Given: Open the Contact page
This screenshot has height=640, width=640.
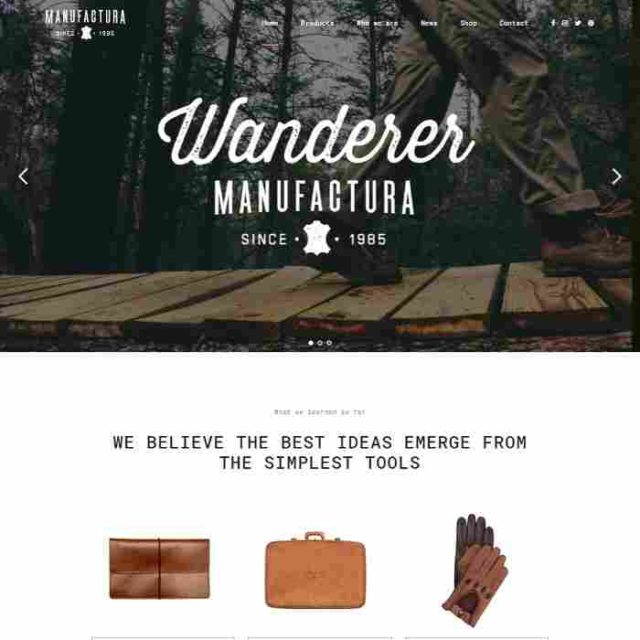Looking at the screenshot, I should (513, 22).
